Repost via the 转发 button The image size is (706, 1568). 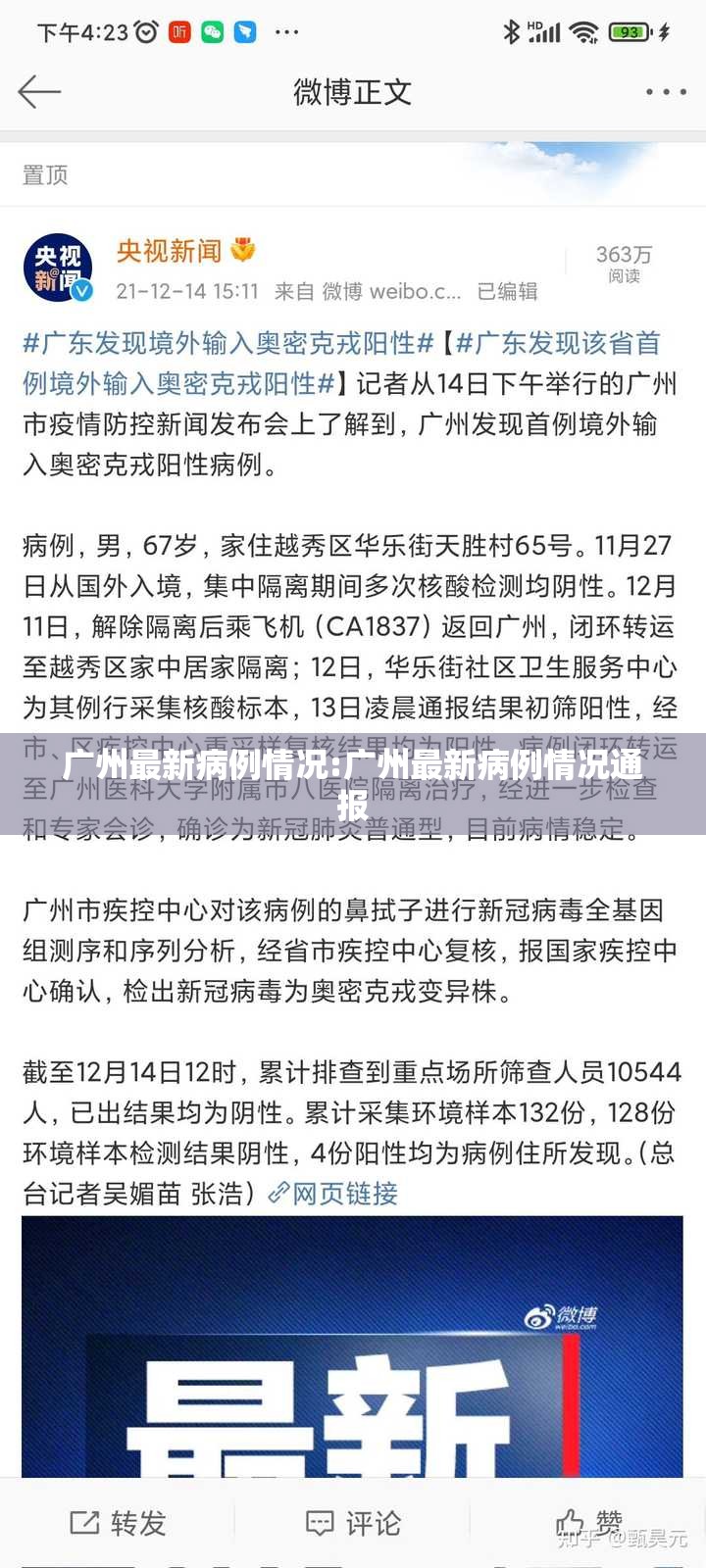(118, 1523)
